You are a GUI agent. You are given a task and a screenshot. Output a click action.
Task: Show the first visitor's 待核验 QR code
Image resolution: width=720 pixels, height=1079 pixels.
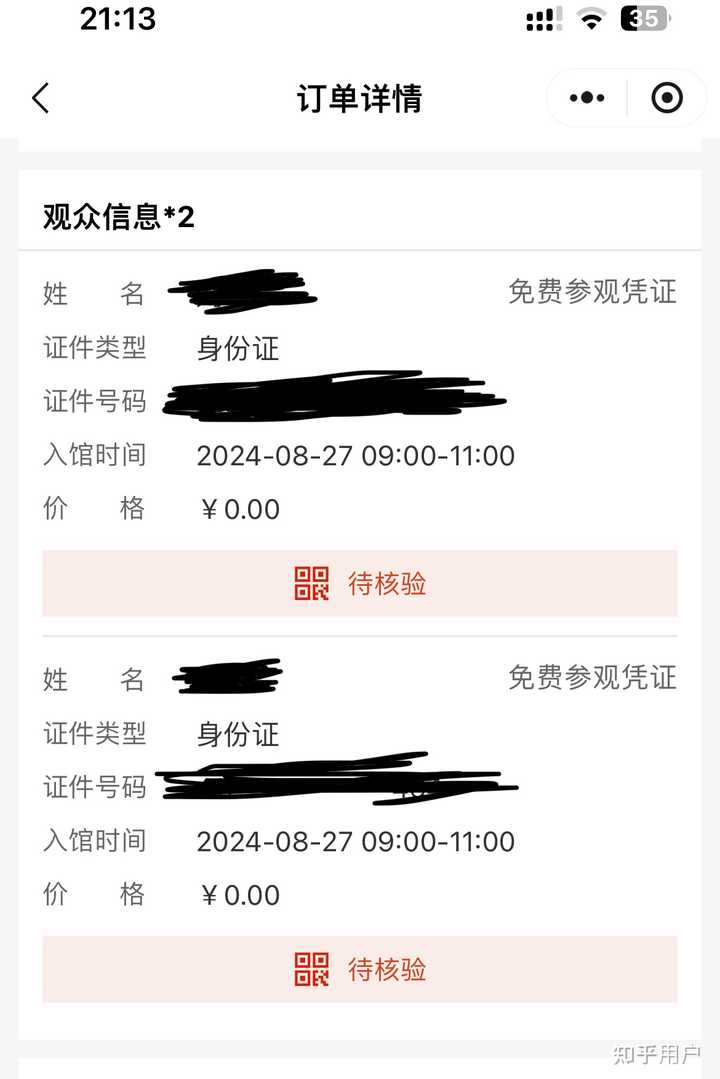pos(360,583)
